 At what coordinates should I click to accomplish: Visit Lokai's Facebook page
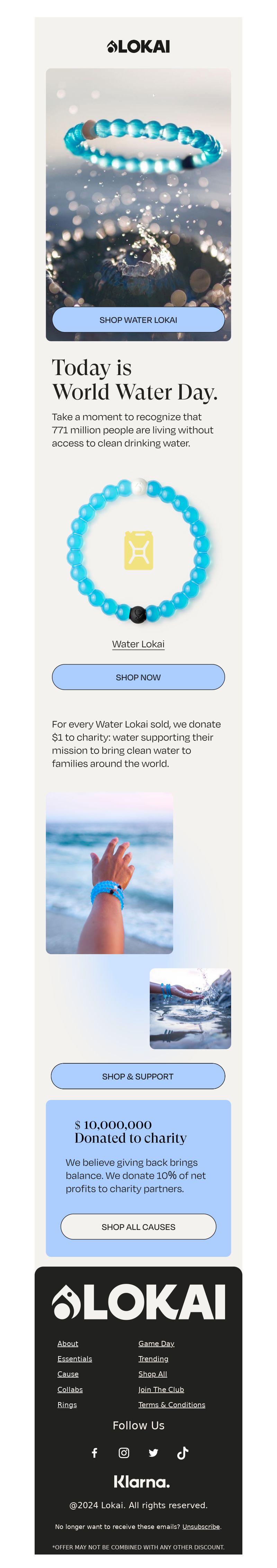[x=95, y=1453]
